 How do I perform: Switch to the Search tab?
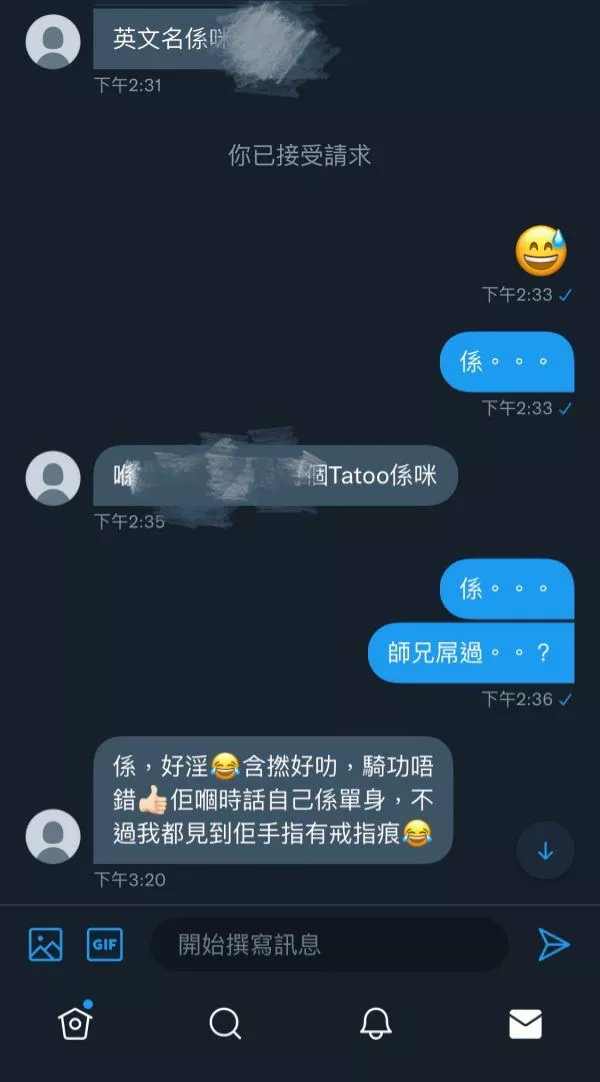pyautogui.click(x=225, y=1022)
